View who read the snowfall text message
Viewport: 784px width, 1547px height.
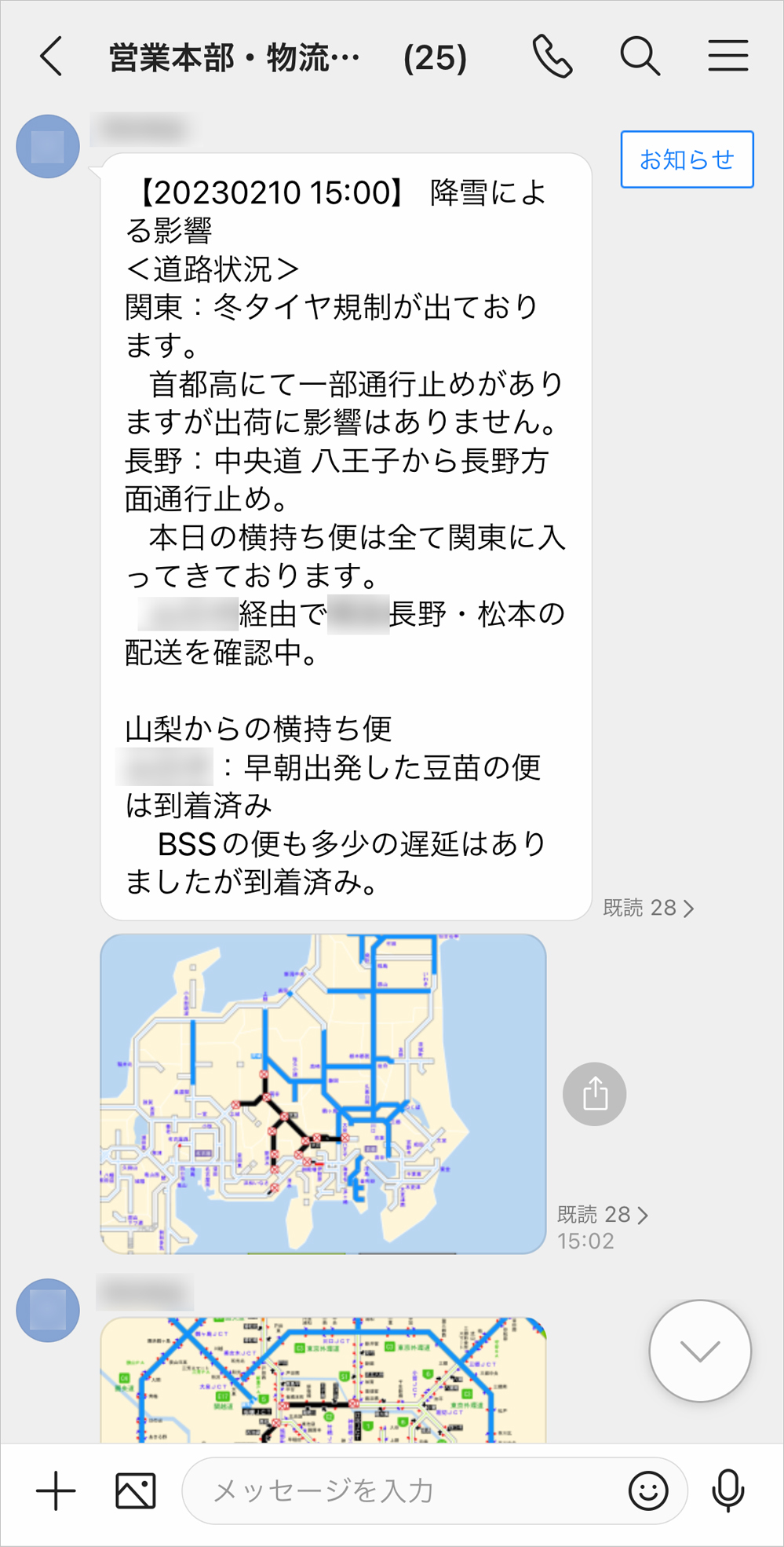[648, 908]
